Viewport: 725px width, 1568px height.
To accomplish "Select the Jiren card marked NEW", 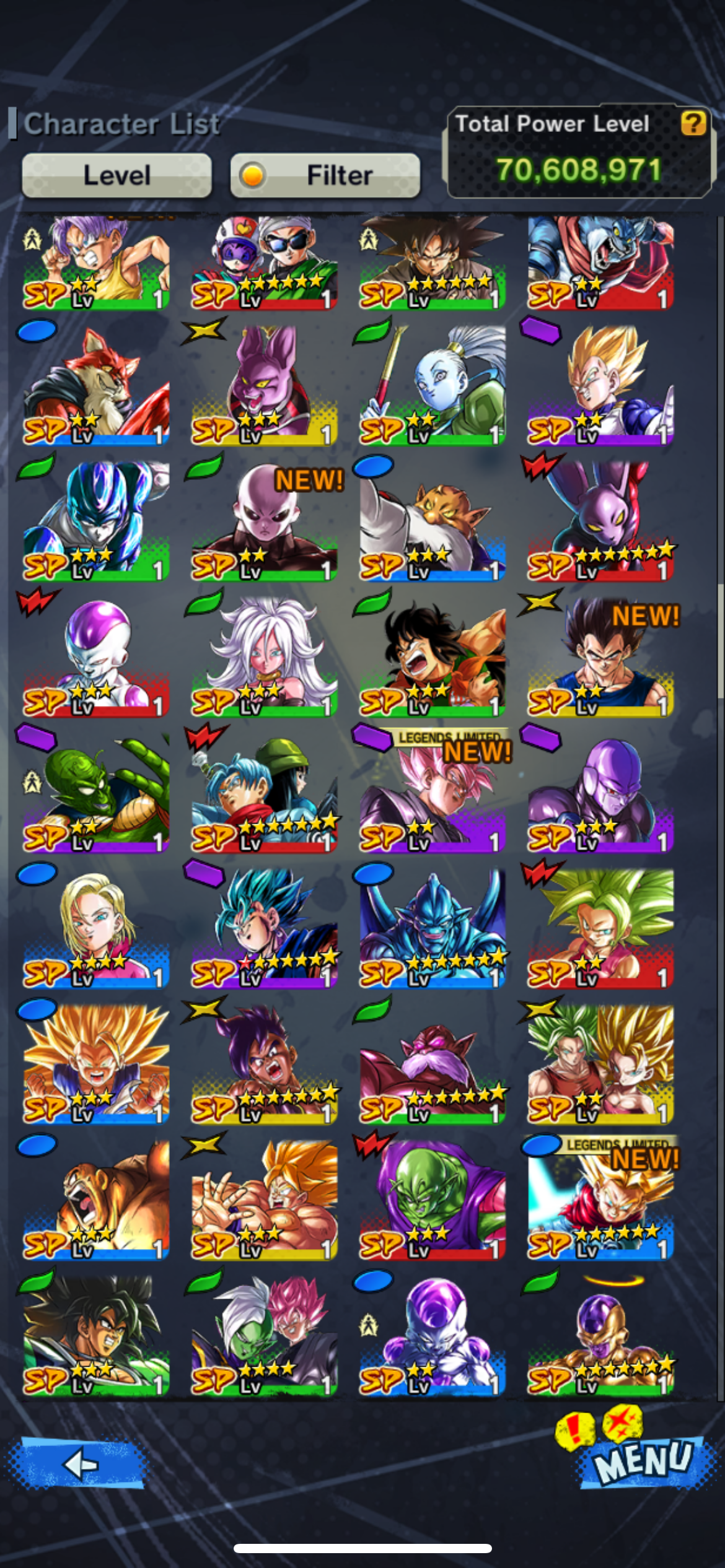I will tap(264, 521).
